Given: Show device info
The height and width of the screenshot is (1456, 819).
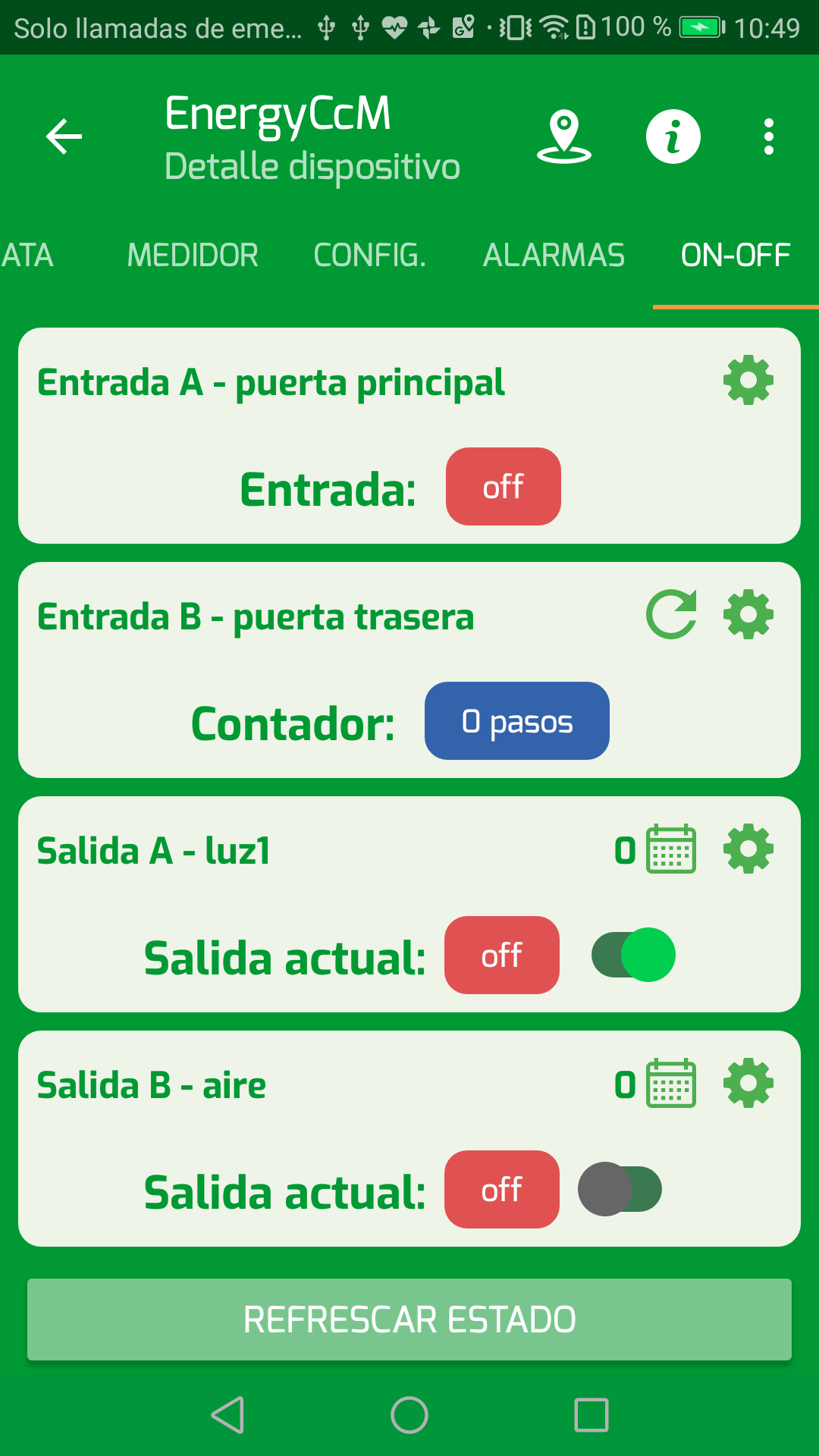Looking at the screenshot, I should click(673, 137).
